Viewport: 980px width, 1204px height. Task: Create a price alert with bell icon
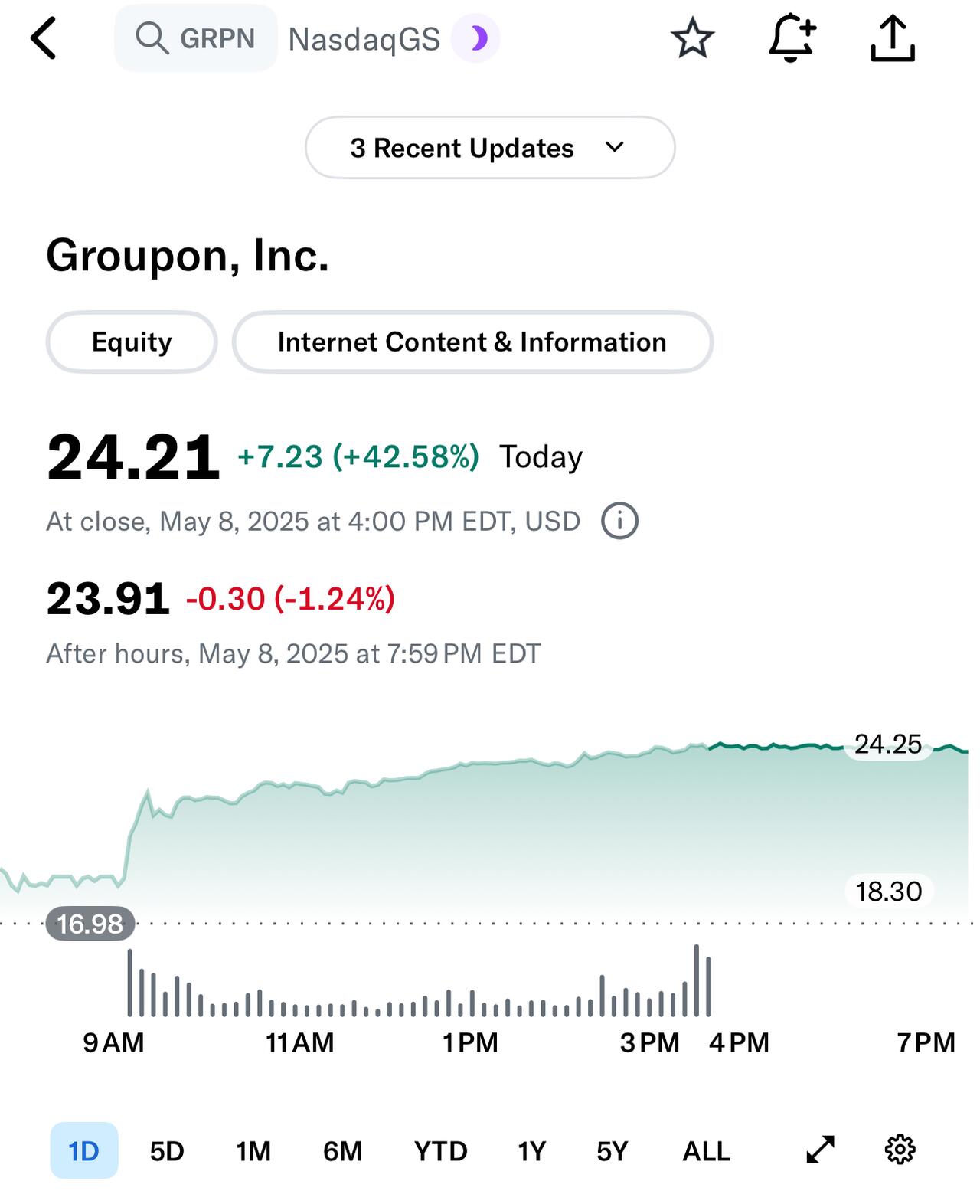(792, 38)
